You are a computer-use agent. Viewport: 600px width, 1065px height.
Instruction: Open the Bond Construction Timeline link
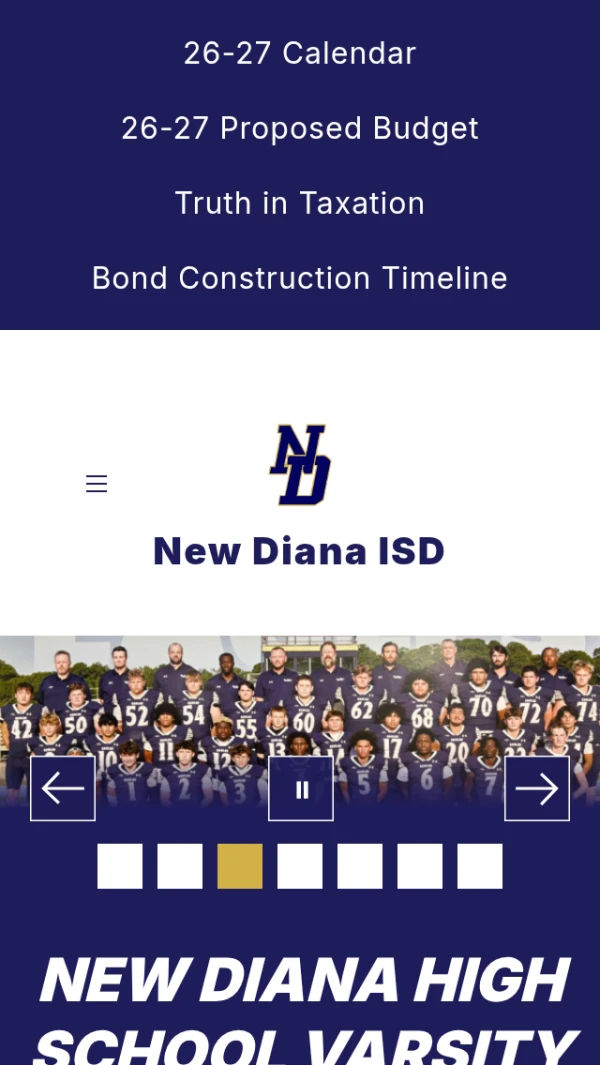tap(300, 278)
